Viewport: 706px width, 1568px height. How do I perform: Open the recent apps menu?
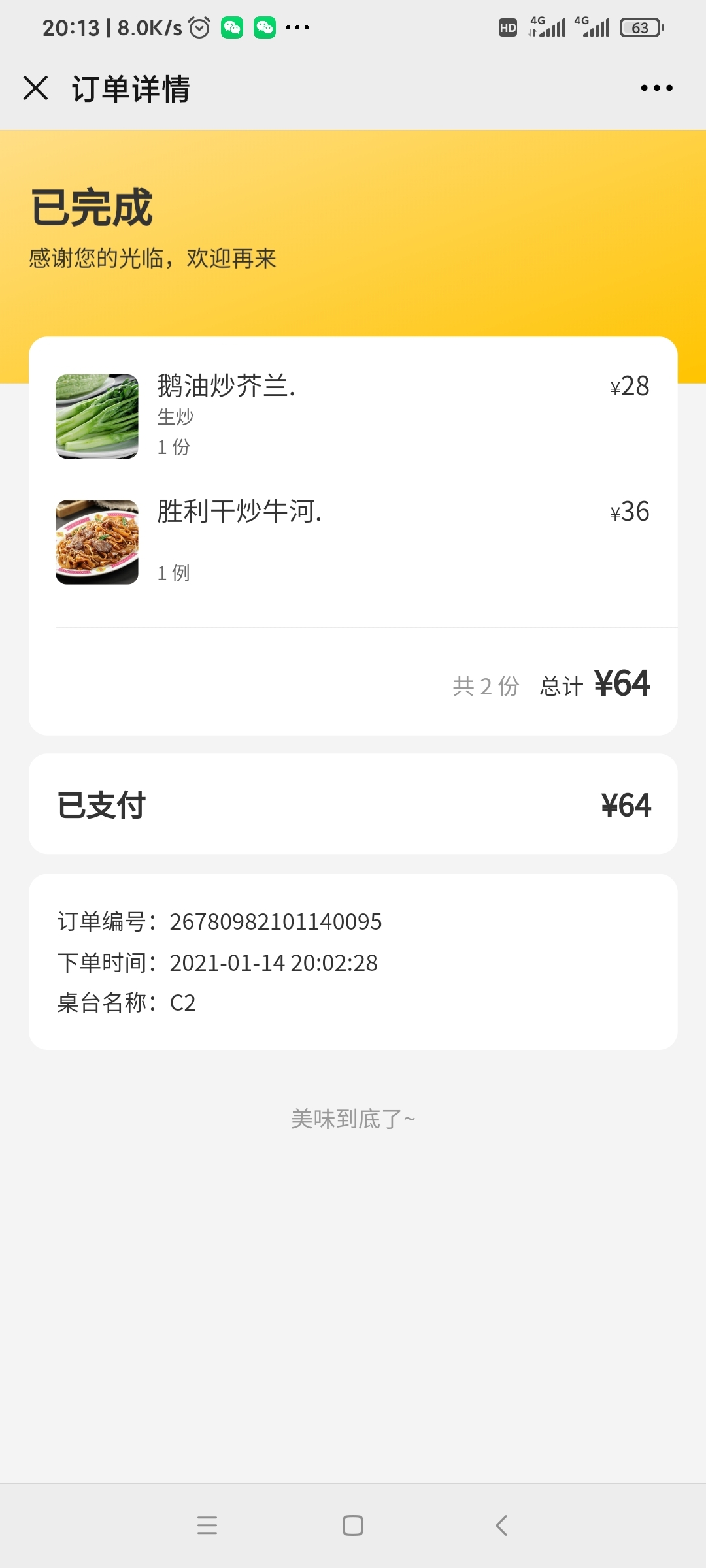coord(207,1526)
